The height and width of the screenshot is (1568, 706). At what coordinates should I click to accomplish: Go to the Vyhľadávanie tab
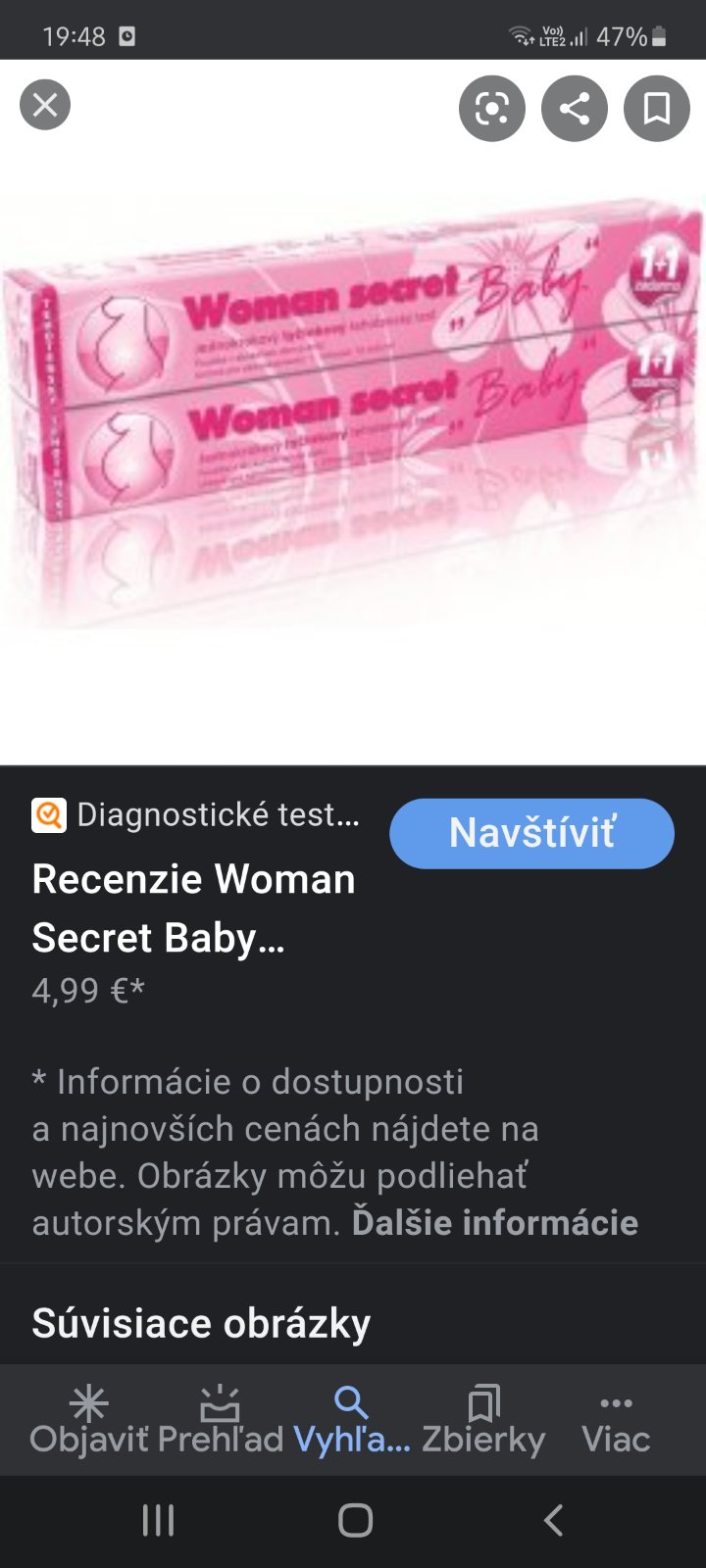point(351,1419)
